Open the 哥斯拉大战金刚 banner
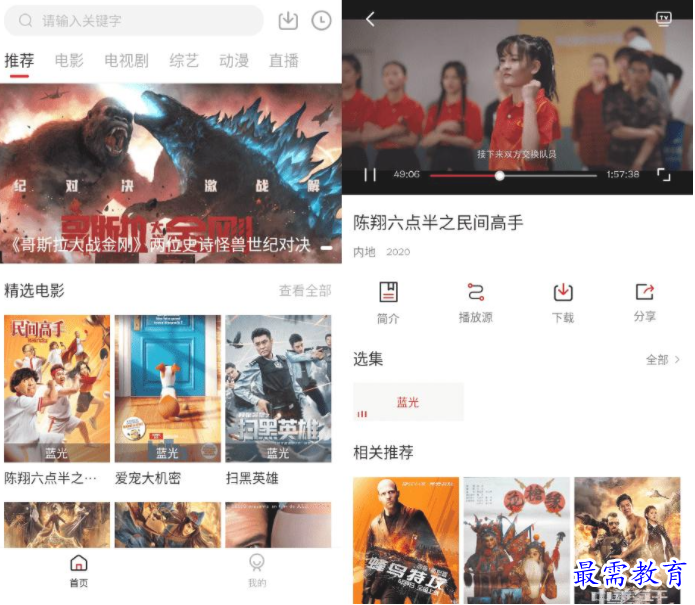The image size is (695, 605). click(x=170, y=175)
